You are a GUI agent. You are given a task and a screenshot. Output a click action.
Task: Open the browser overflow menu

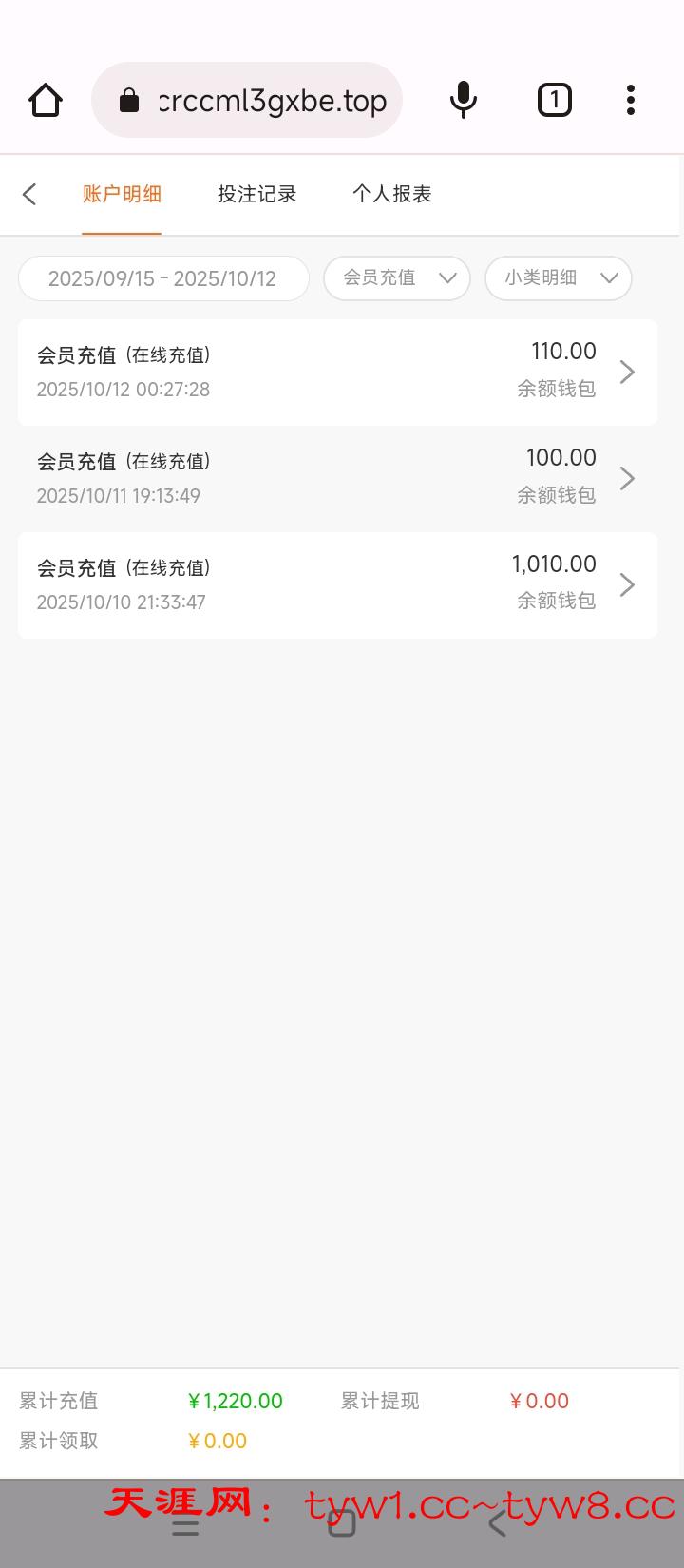[x=631, y=100]
